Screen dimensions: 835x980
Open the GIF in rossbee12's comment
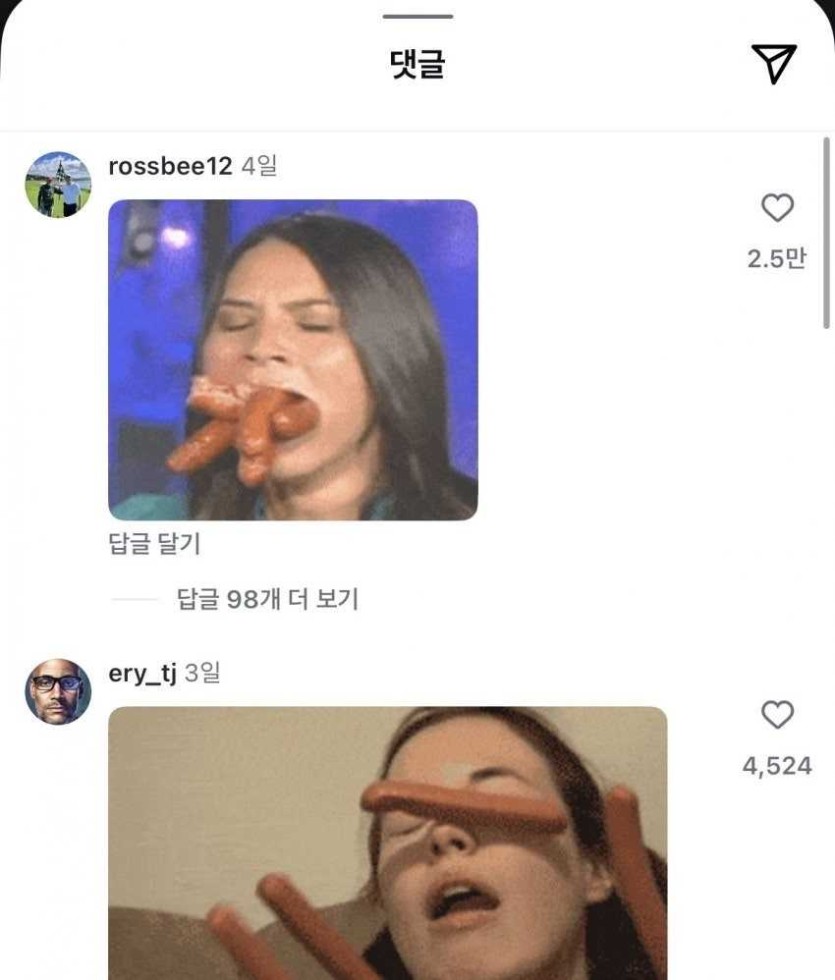tap(292, 360)
